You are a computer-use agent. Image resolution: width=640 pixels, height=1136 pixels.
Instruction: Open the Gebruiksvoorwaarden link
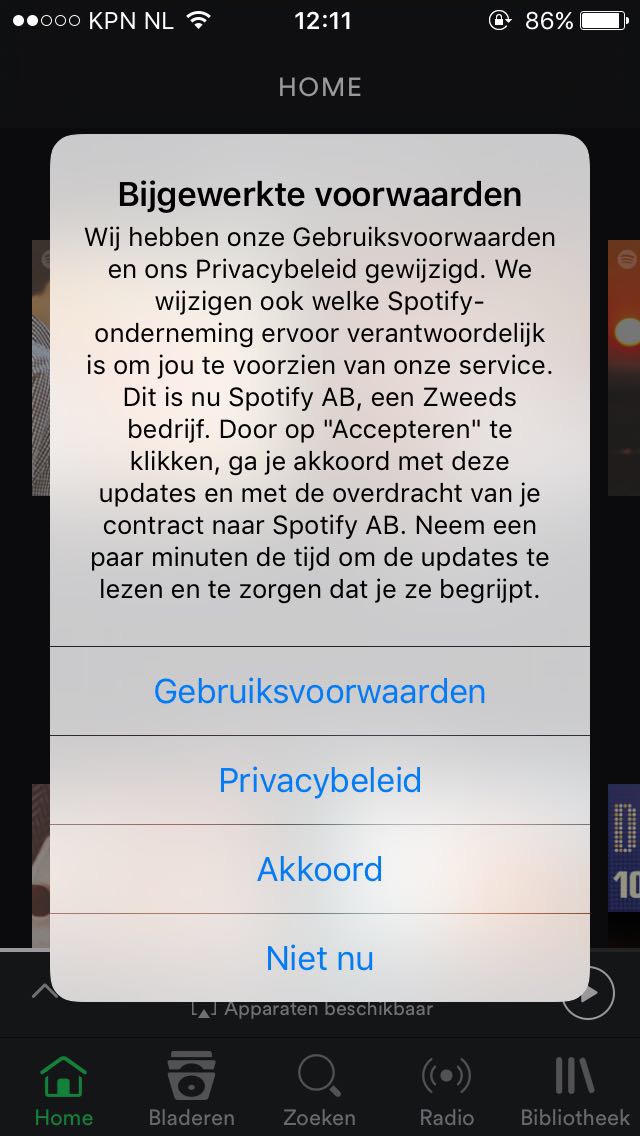click(x=320, y=691)
